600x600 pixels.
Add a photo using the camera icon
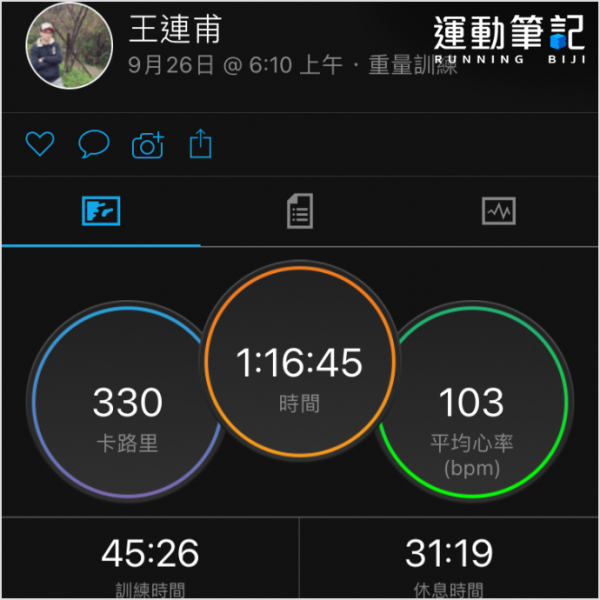pos(148,146)
